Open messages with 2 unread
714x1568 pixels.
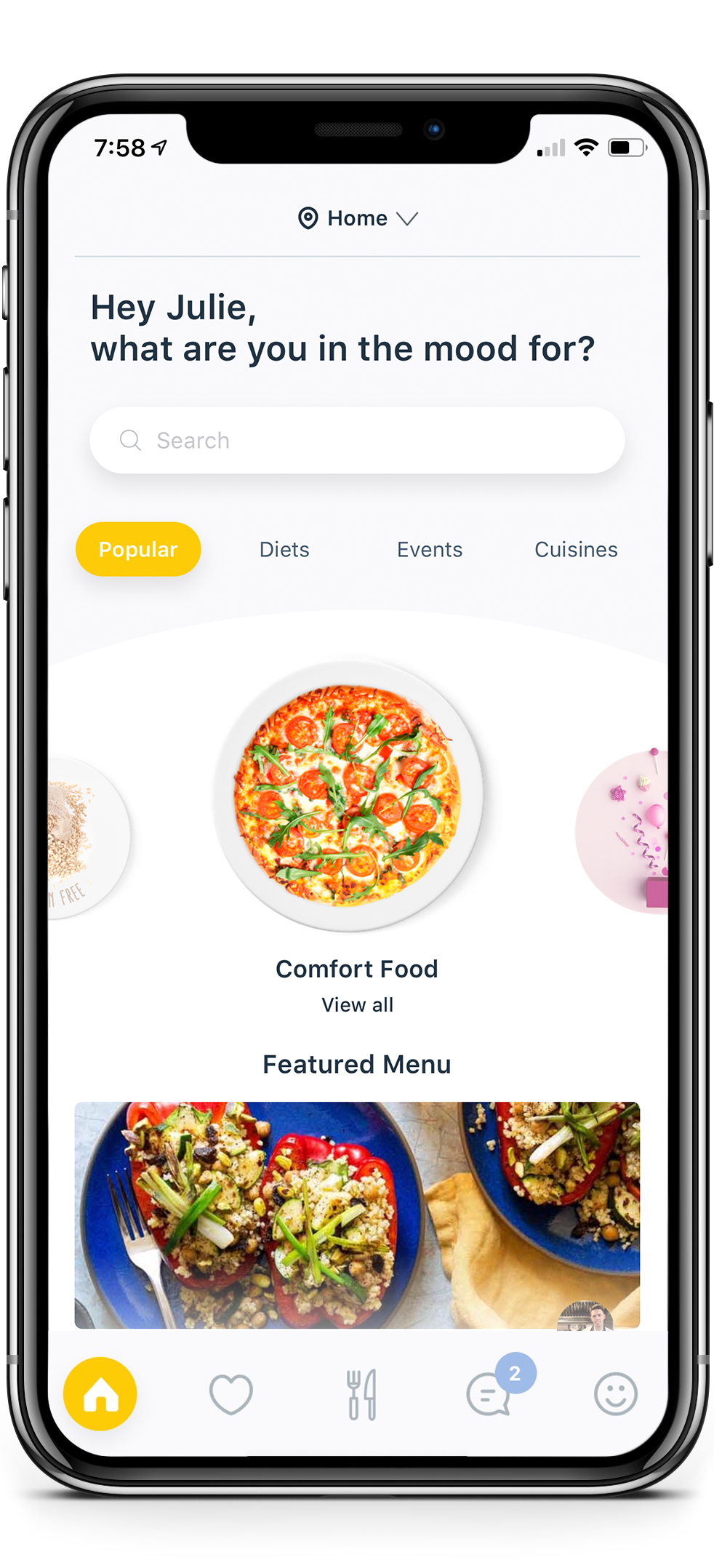tap(489, 1394)
